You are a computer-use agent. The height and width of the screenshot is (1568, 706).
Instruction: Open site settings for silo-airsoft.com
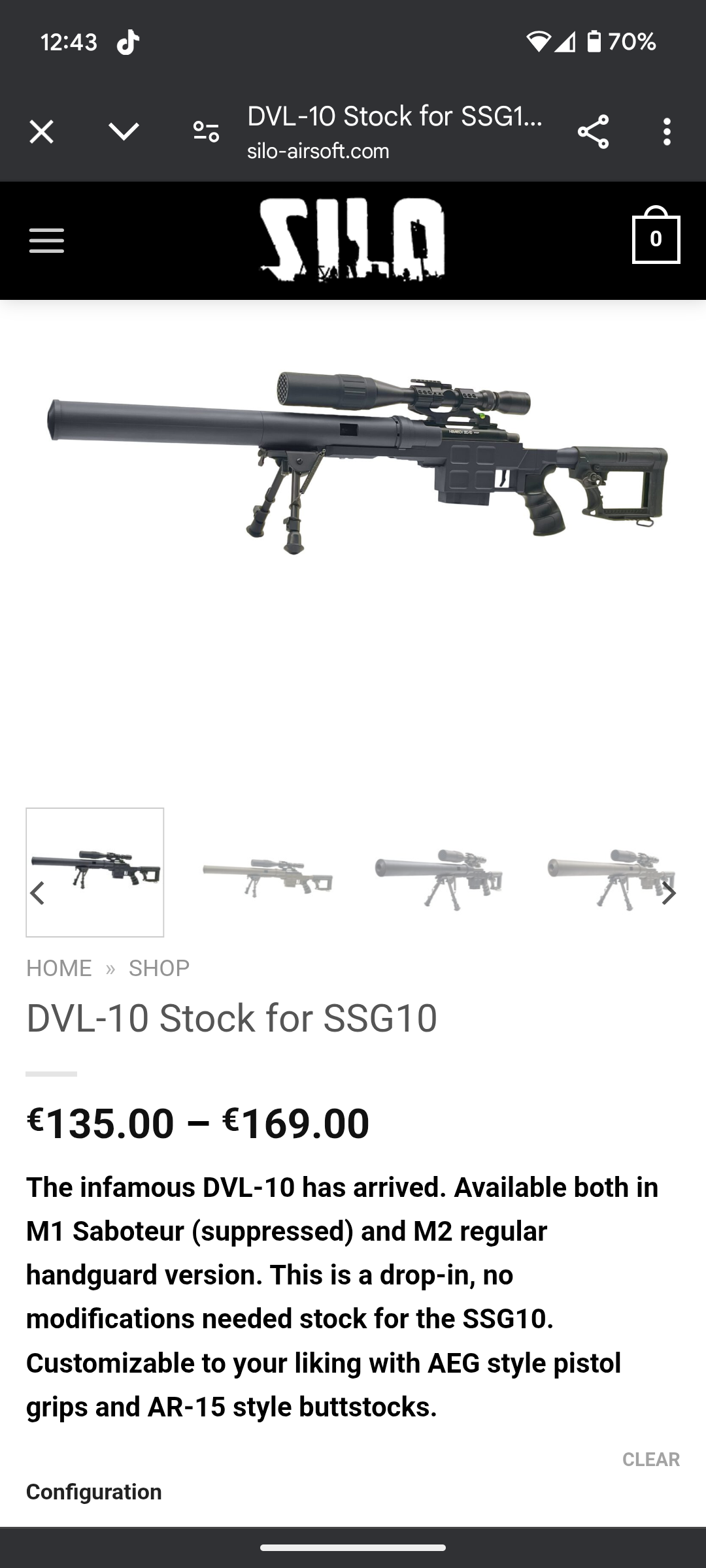(206, 132)
